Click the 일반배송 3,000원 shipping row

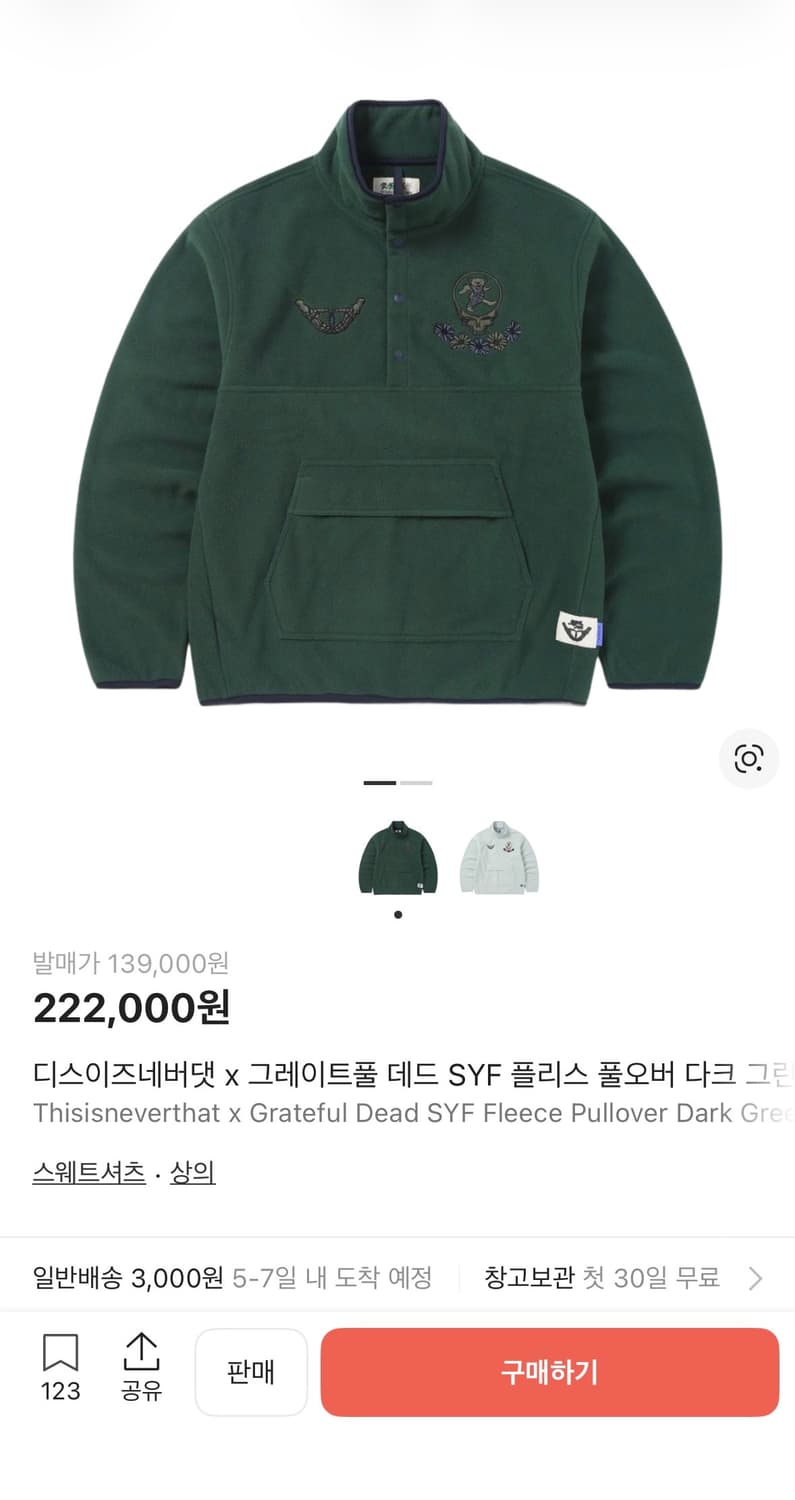[x=231, y=1278]
